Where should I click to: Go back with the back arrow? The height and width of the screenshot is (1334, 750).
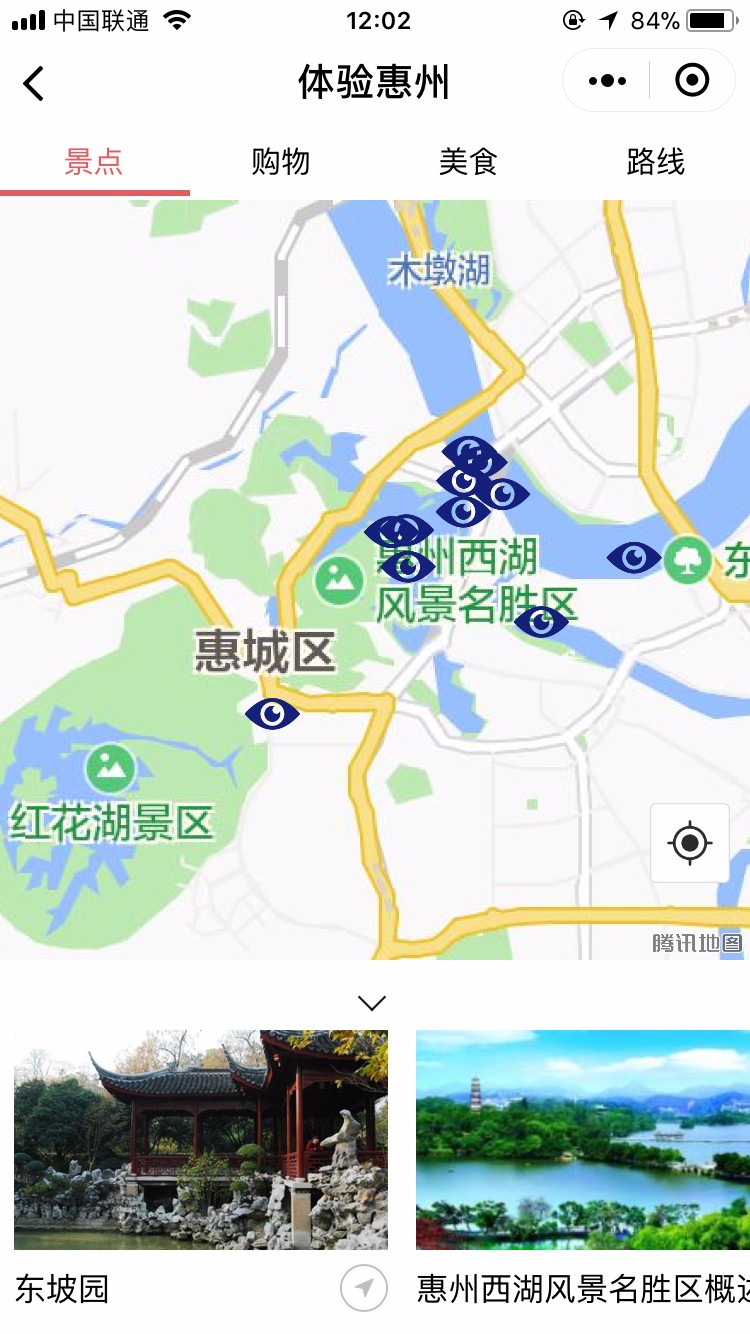pyautogui.click(x=34, y=83)
